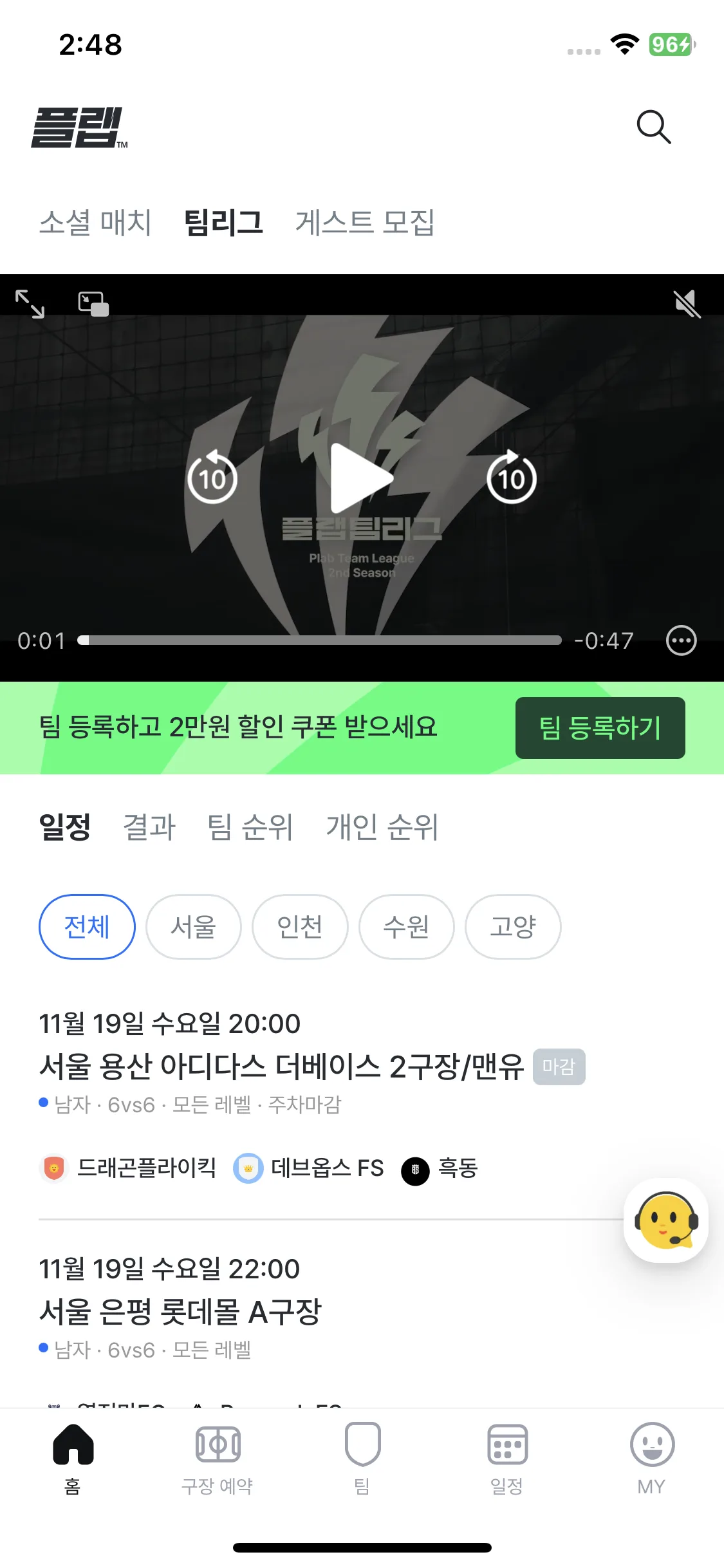724x1568 pixels.
Task: Rewind the video 10 seconds
Action: pos(212,478)
